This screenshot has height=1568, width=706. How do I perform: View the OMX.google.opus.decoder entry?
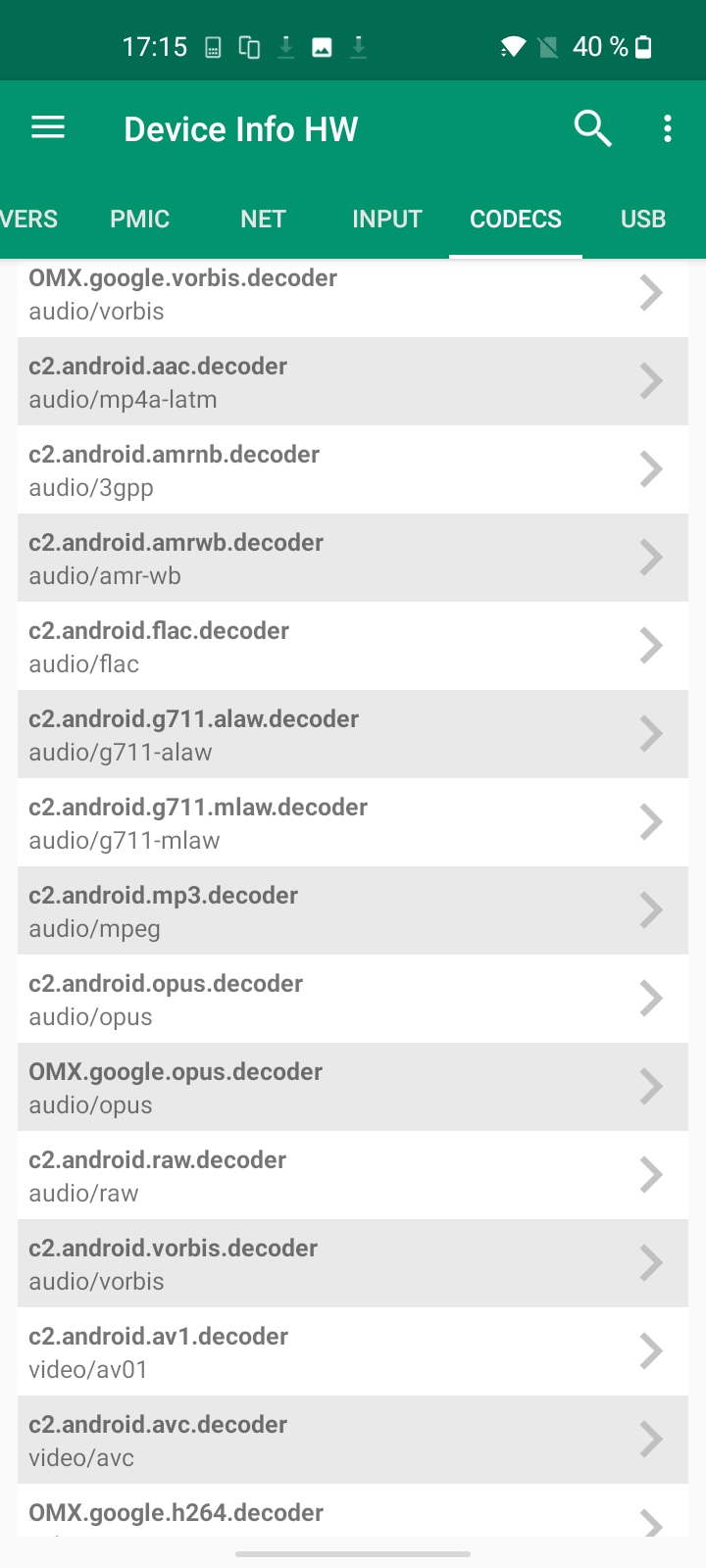tap(353, 1088)
